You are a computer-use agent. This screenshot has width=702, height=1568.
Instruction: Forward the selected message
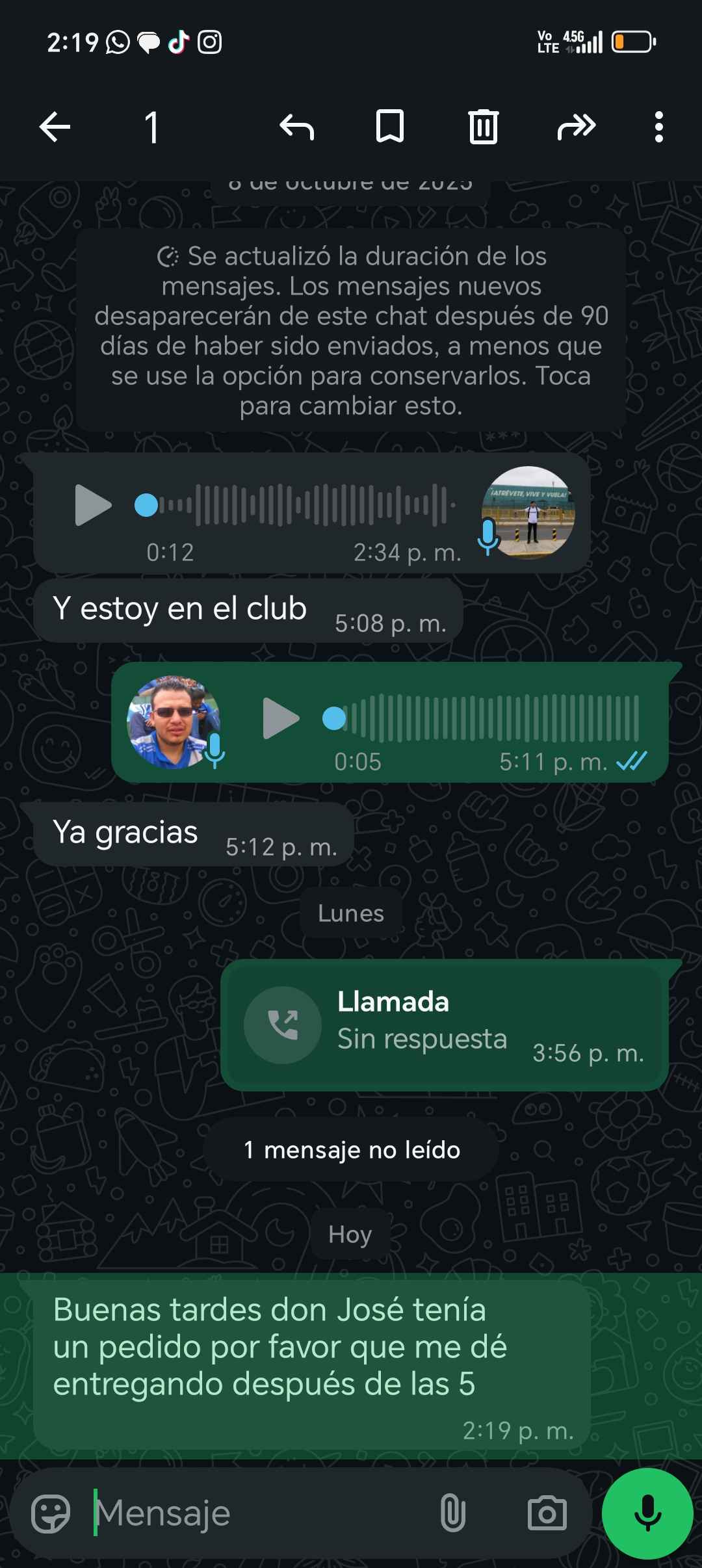[x=577, y=126]
